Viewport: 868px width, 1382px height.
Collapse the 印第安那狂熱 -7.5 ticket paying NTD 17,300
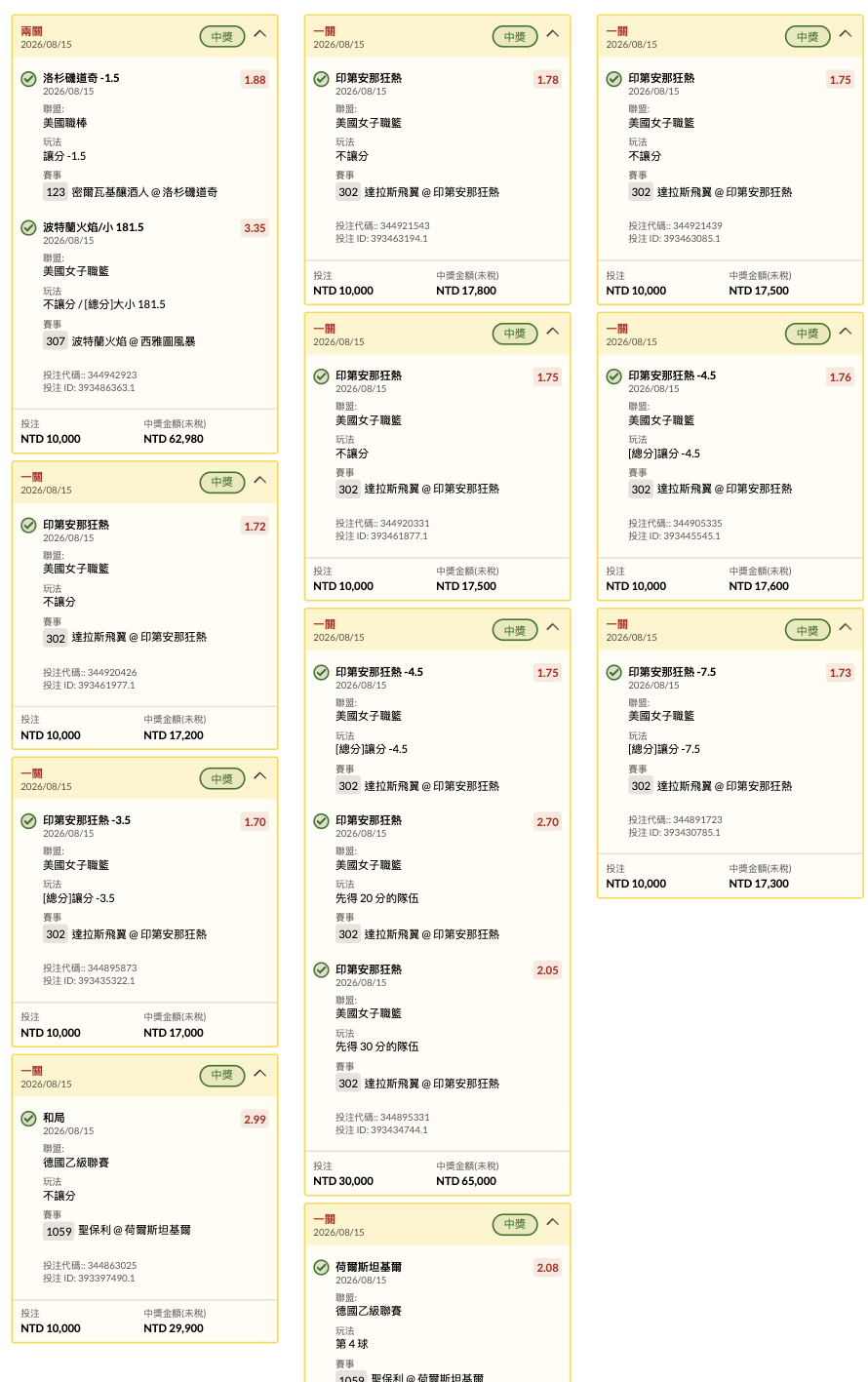845,627
